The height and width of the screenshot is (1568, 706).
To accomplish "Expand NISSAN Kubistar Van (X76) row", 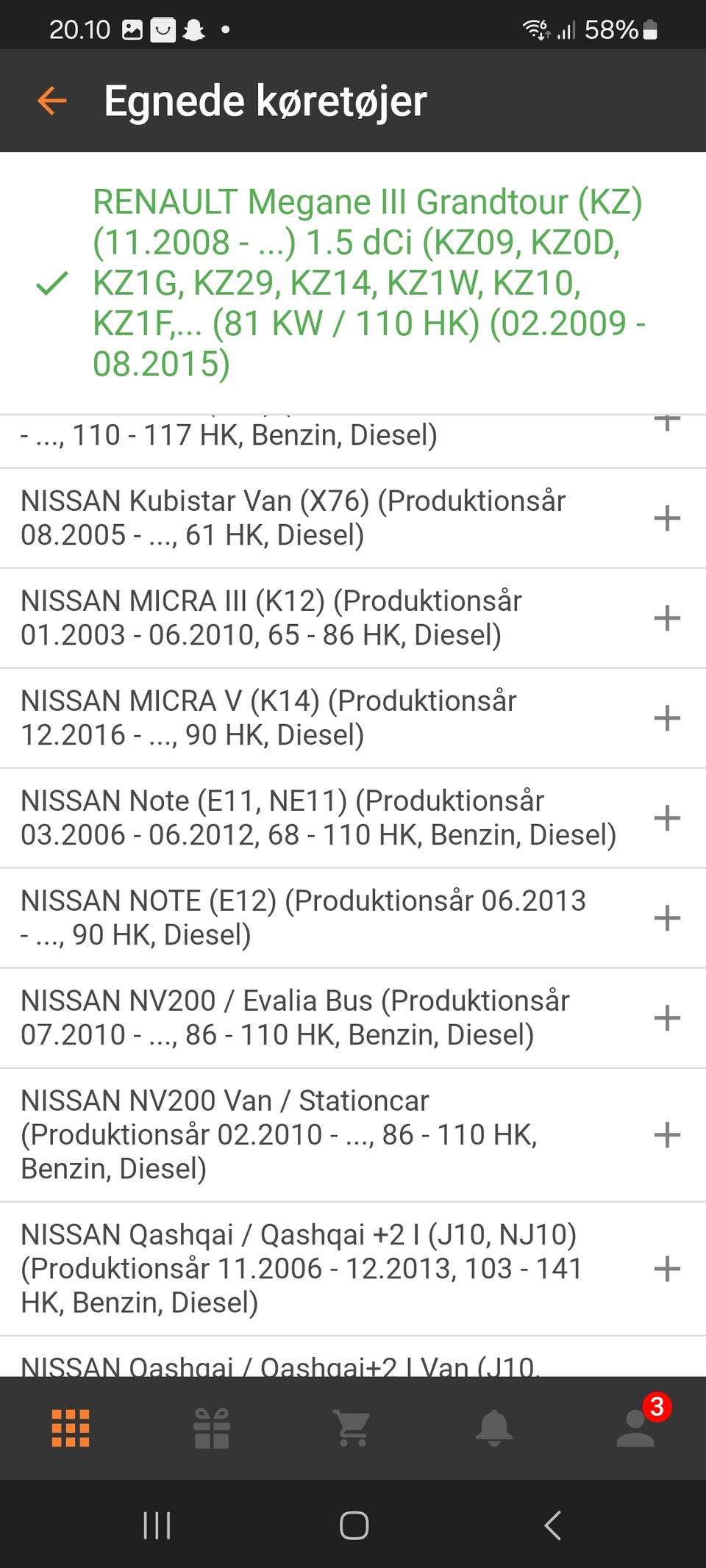I will tap(666, 518).
